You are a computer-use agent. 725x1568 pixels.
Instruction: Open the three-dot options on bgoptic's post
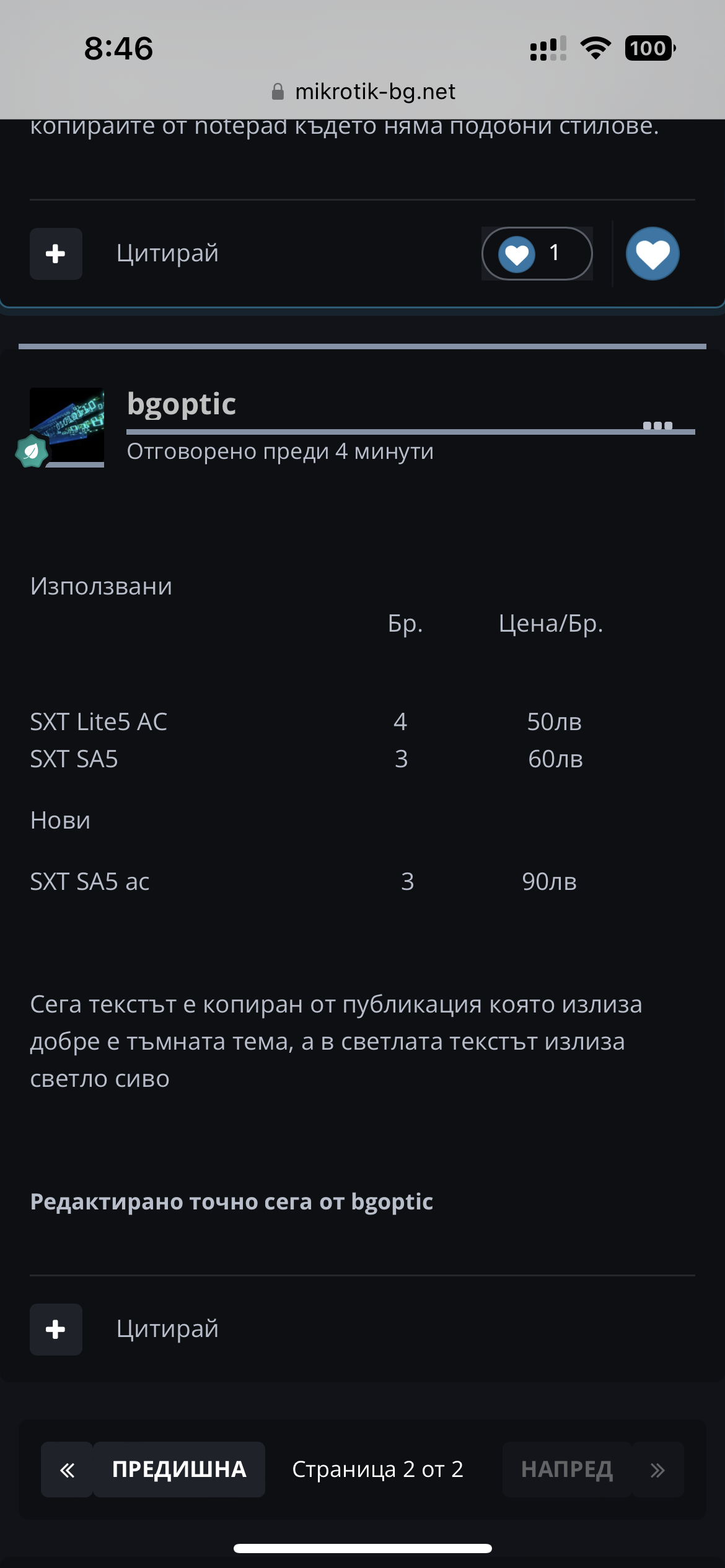tap(657, 425)
